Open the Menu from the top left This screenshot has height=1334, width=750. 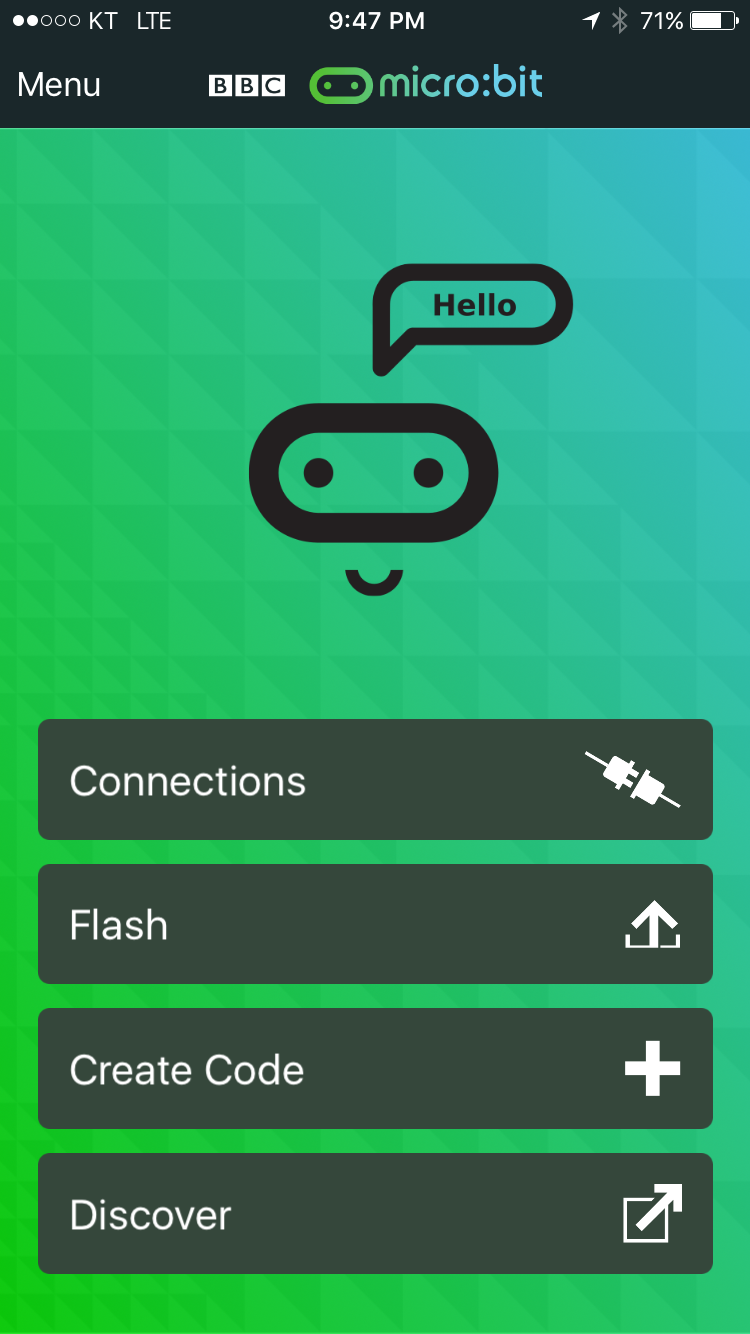[58, 85]
